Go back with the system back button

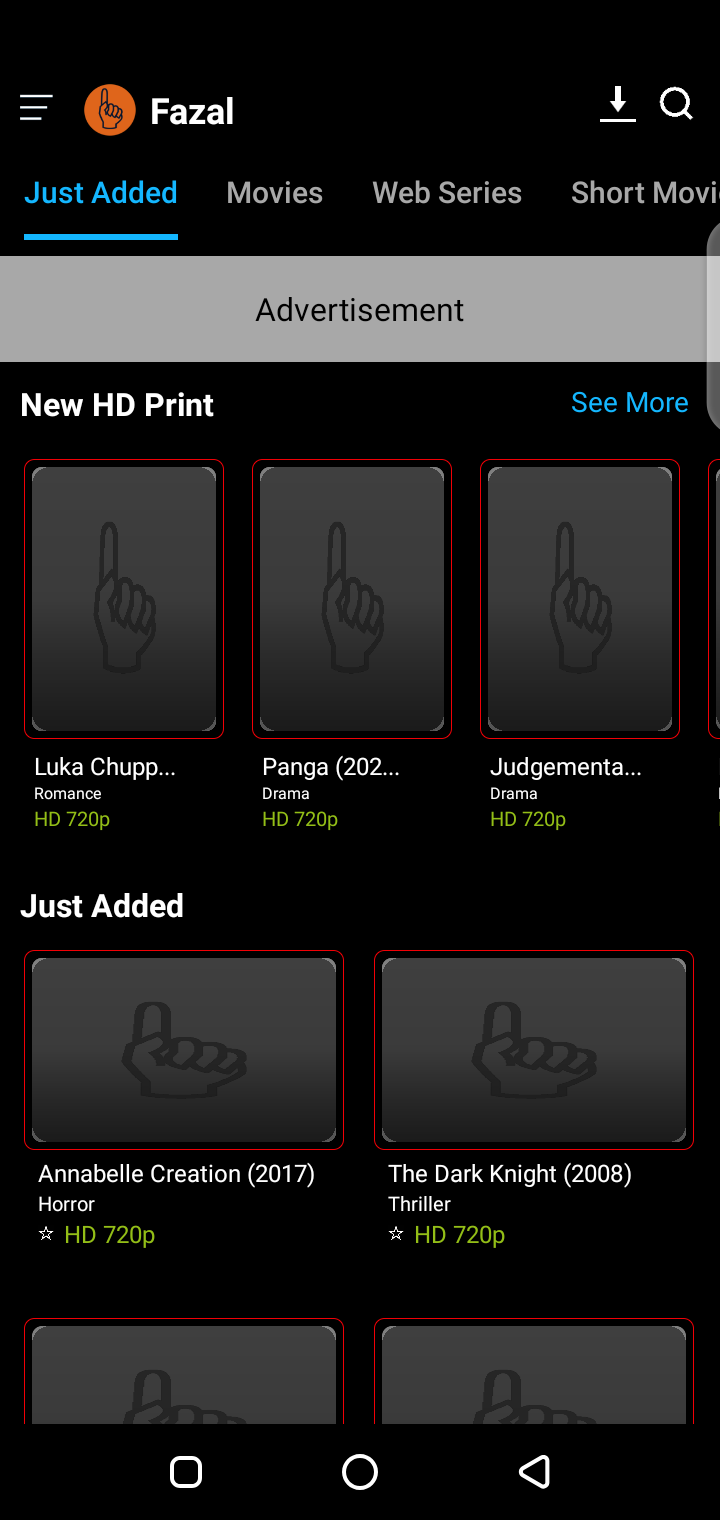(534, 1472)
